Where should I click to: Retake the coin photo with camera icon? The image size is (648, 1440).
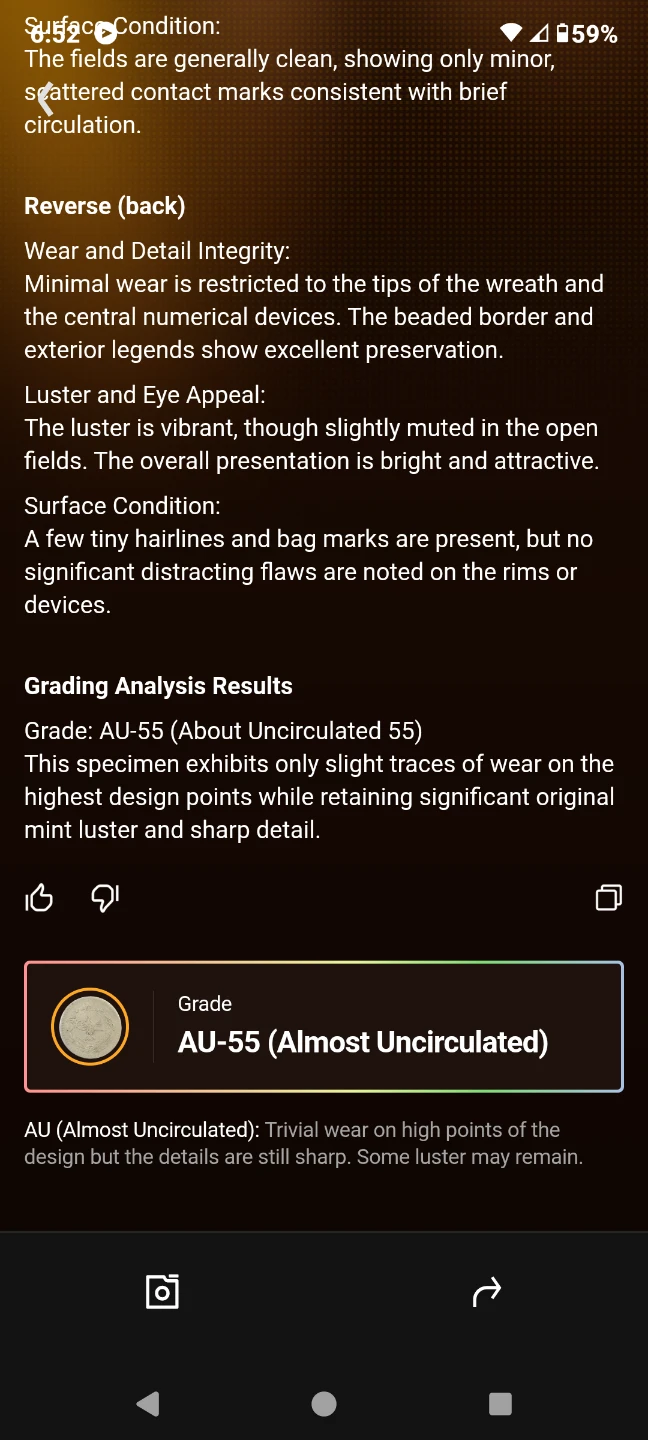point(162,1292)
